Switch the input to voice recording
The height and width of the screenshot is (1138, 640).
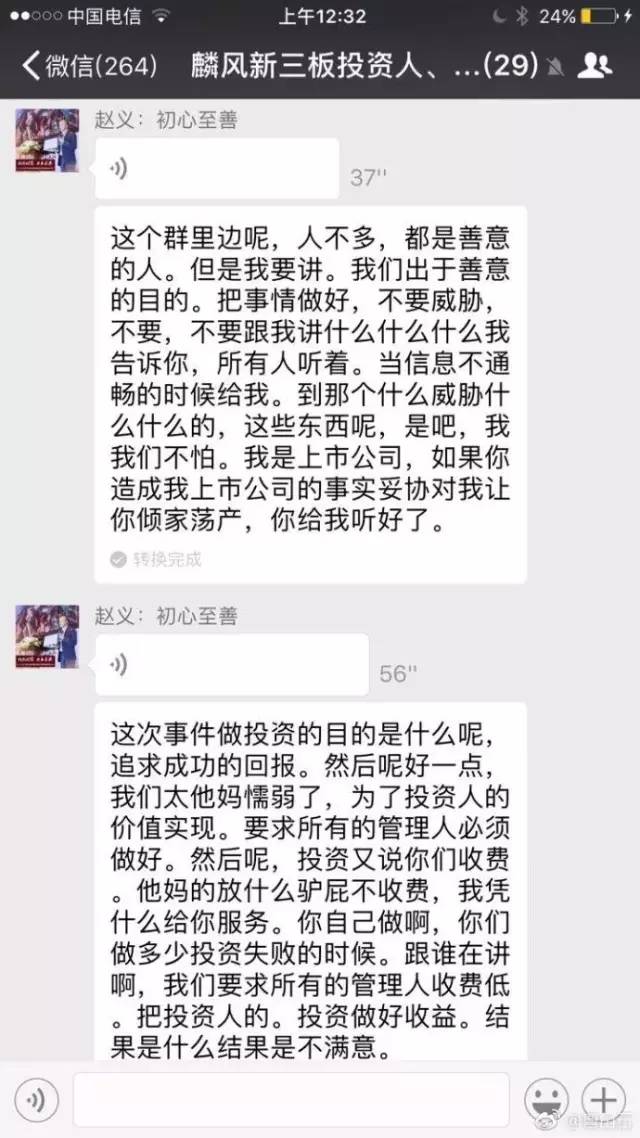[x=37, y=1100]
